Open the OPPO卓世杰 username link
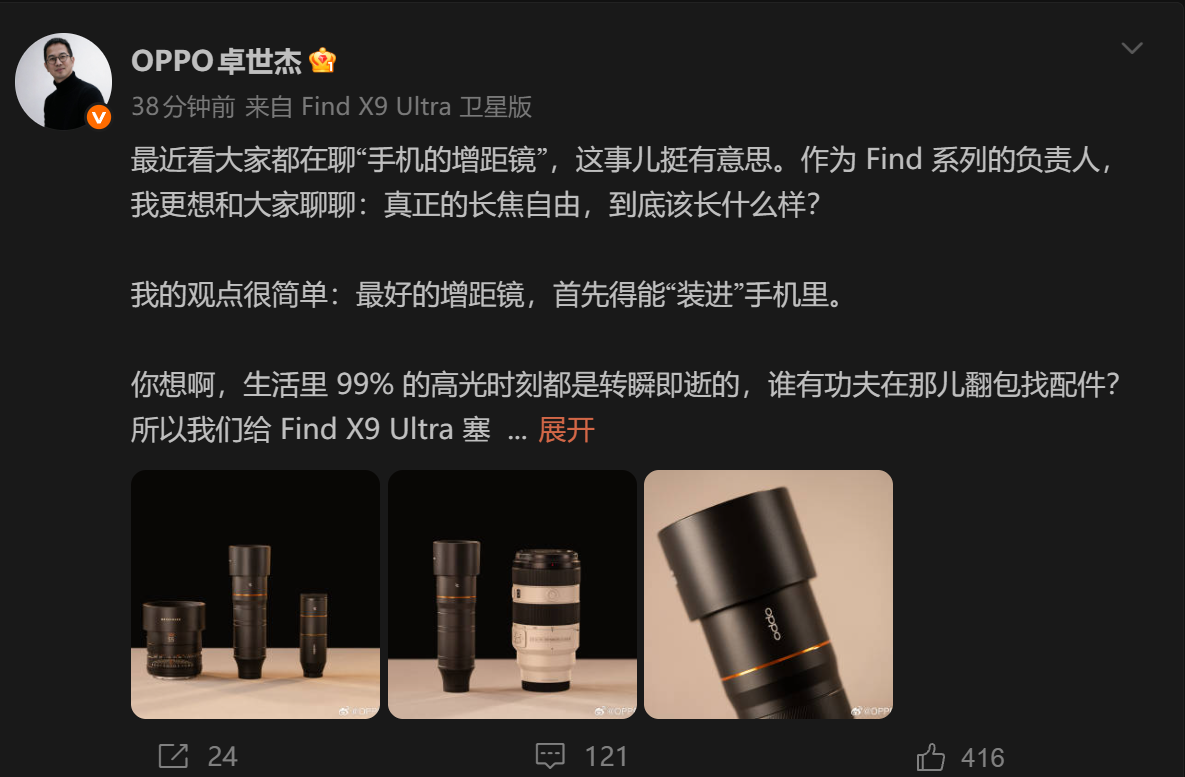The height and width of the screenshot is (777, 1185). click(216, 61)
